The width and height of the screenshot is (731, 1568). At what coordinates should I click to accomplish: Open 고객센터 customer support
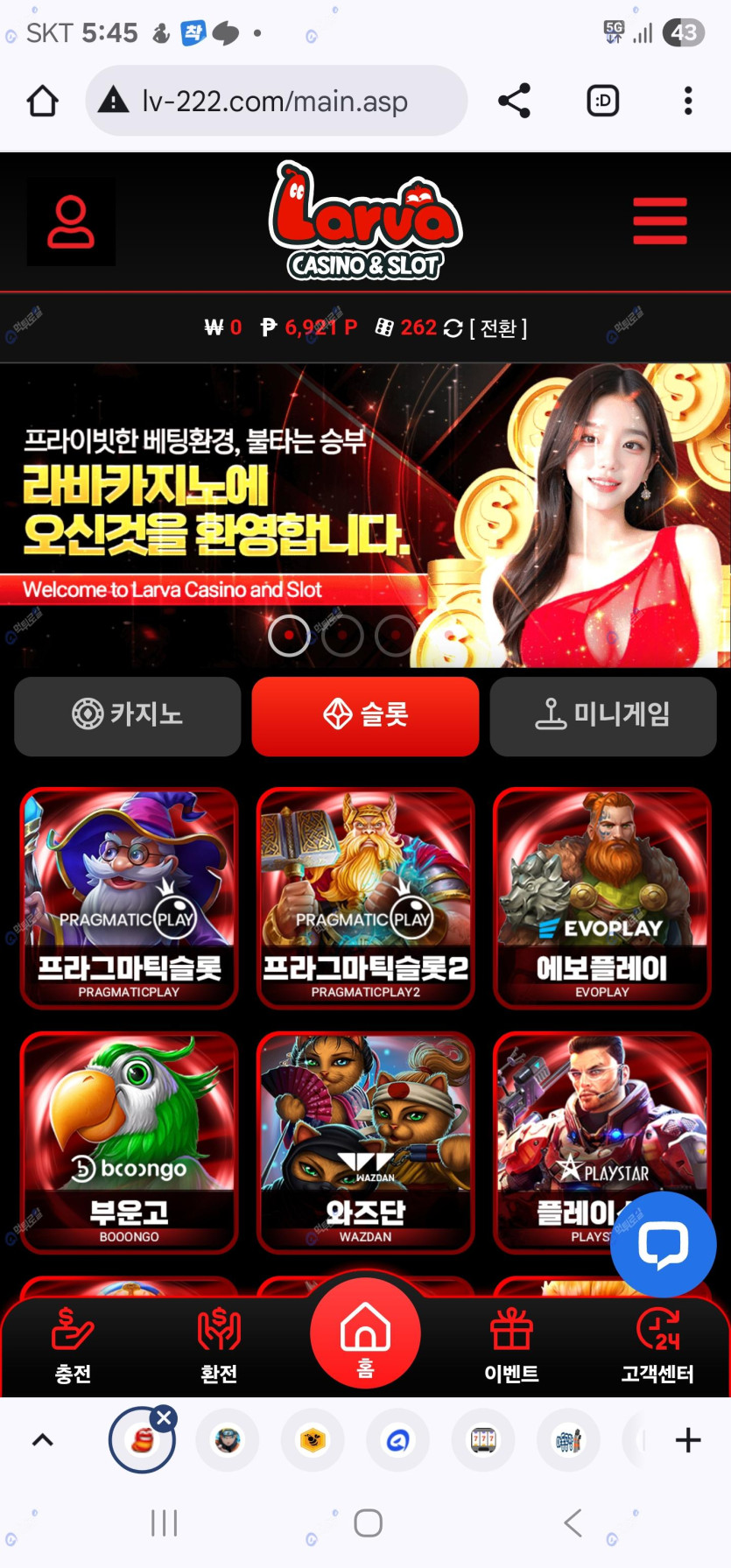(657, 1346)
